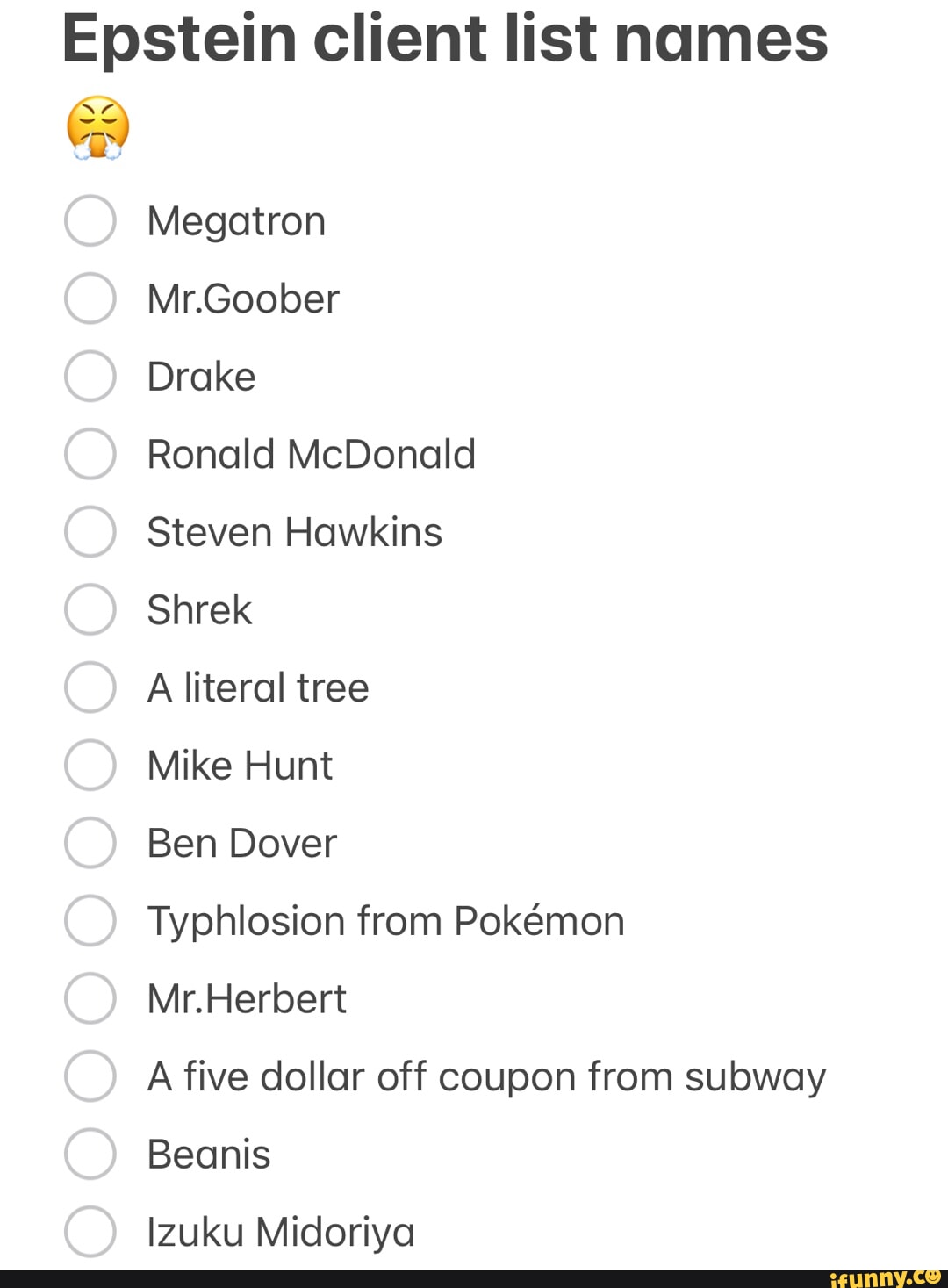The height and width of the screenshot is (1288, 948).
Task: Select 'Typhlosion from Pokémon'
Action: click(x=90, y=920)
